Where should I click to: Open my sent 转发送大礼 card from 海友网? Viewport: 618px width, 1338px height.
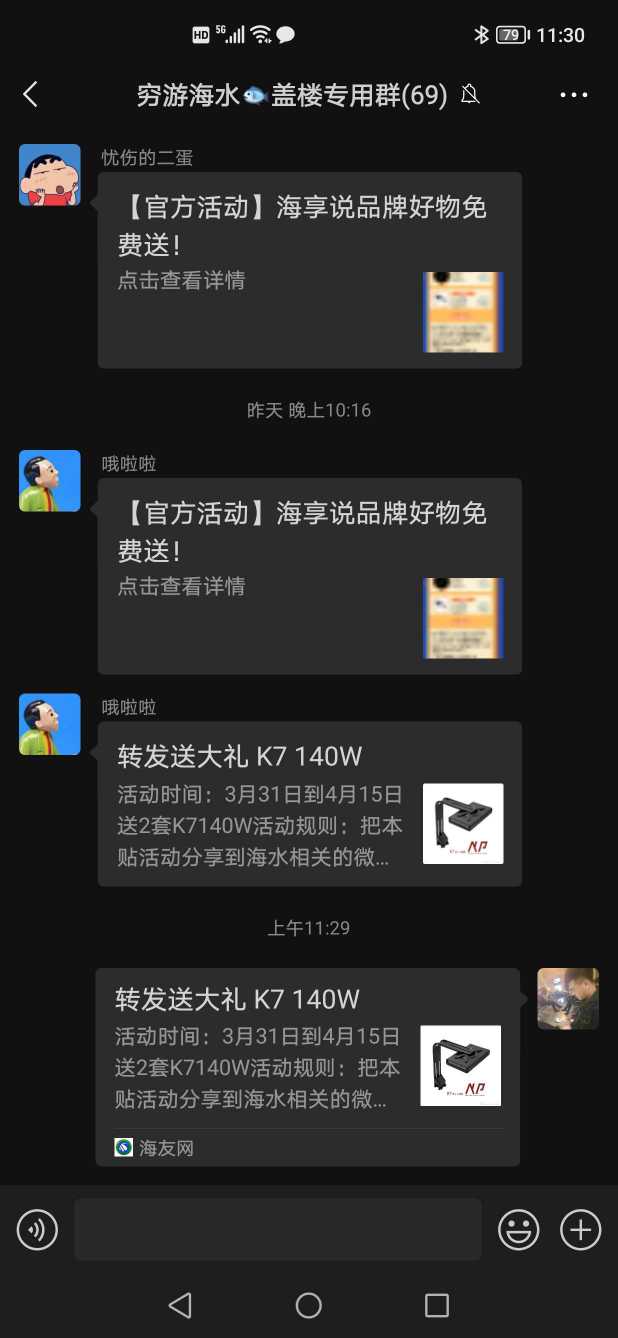tap(307, 1066)
